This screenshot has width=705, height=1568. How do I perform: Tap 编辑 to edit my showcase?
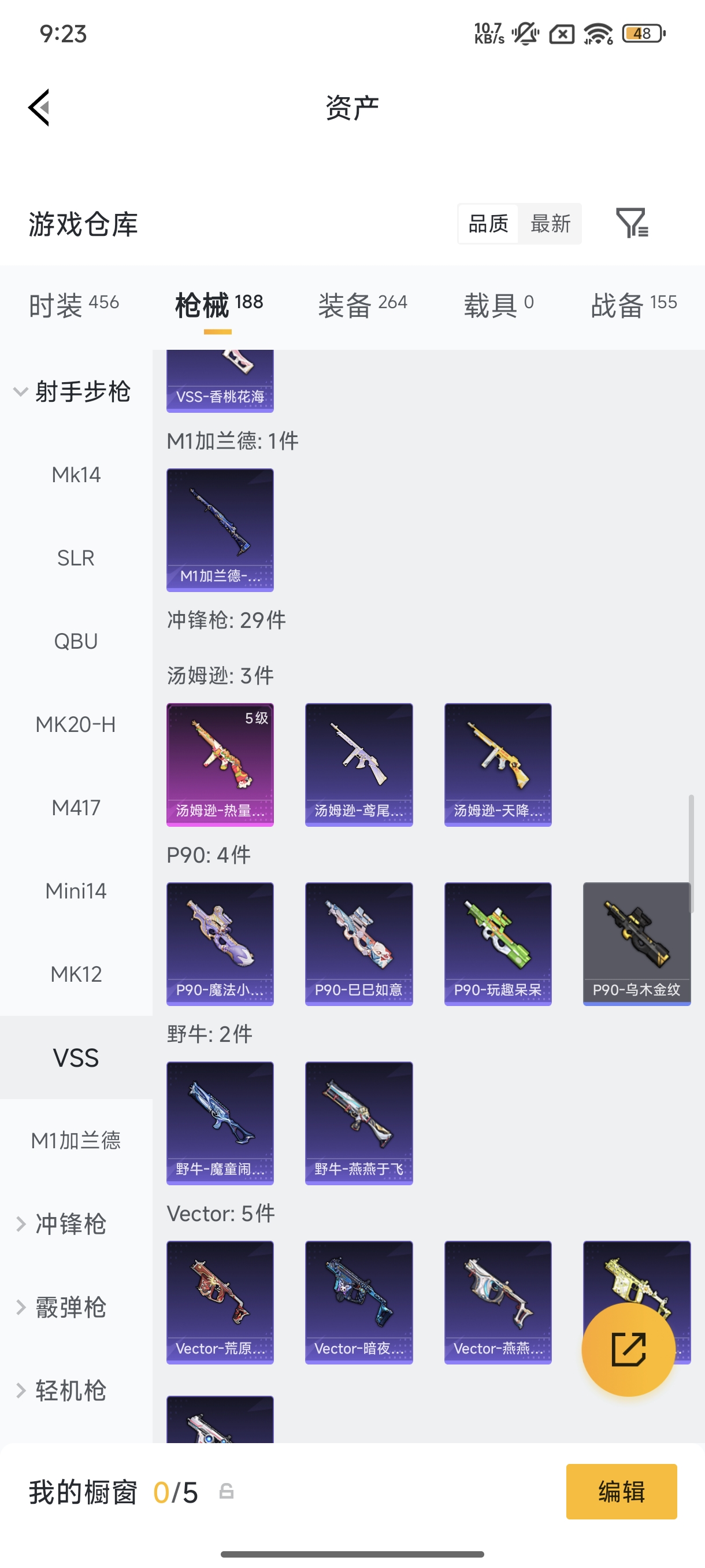pos(621,1492)
